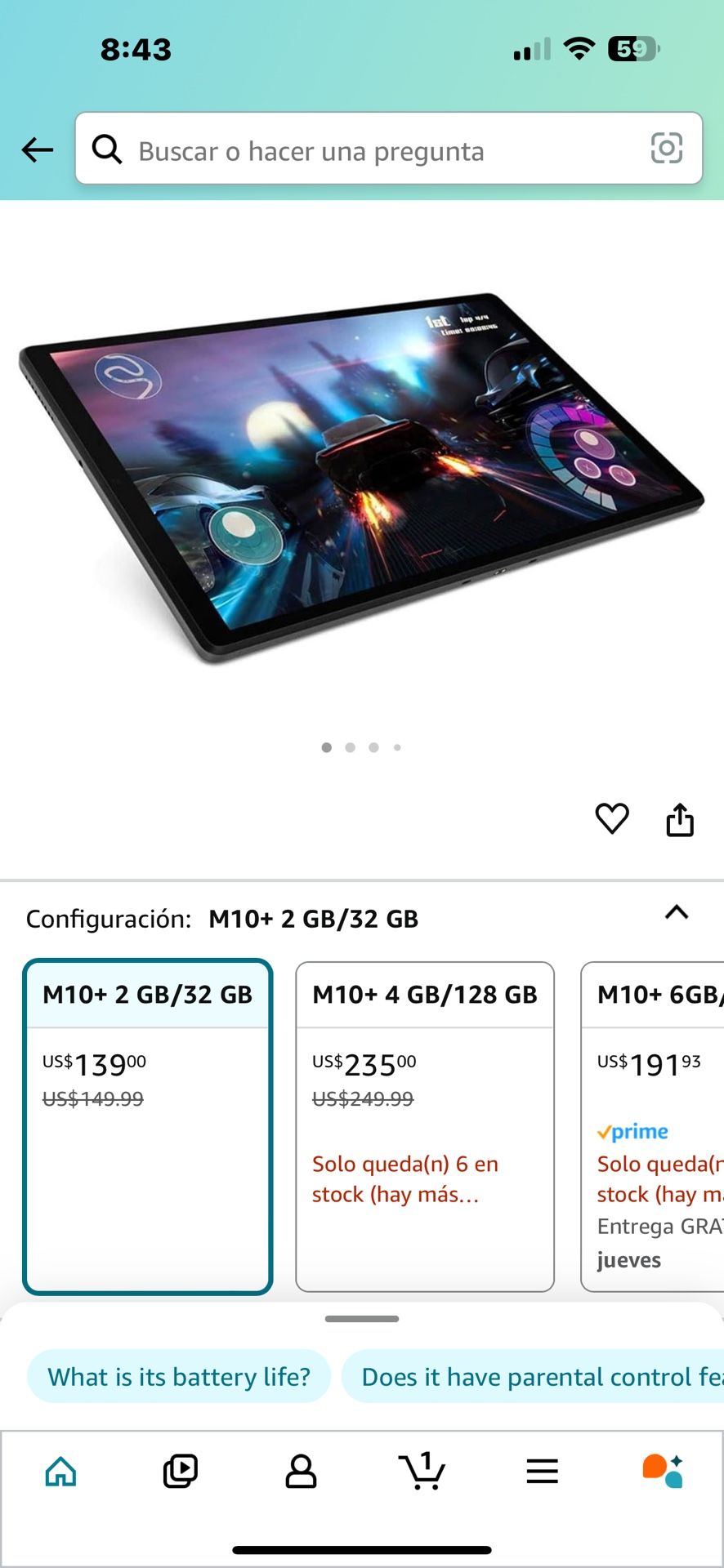Go back using the arrow icon
Image resolution: width=724 pixels, height=1568 pixels.
[38, 150]
